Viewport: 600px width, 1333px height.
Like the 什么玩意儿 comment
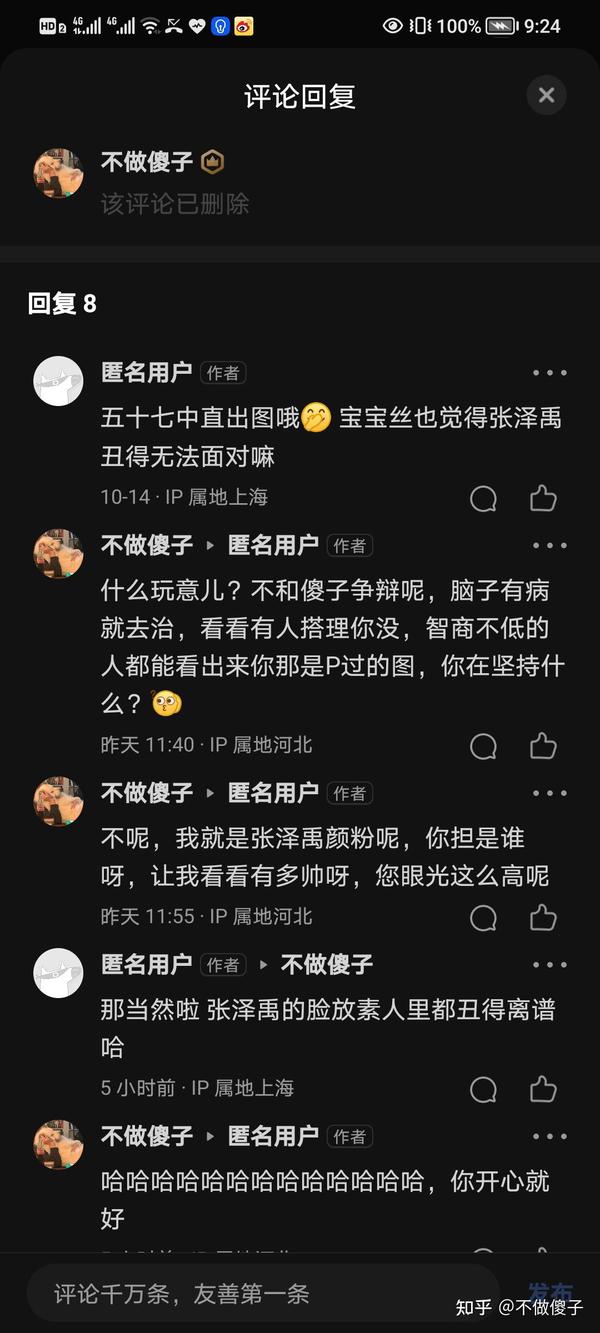[543, 745]
